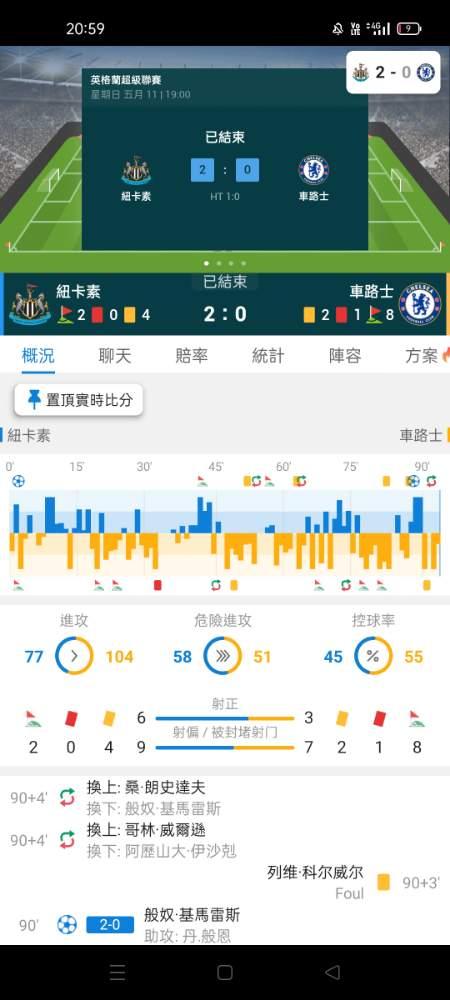Go to the system home screen

point(225,972)
